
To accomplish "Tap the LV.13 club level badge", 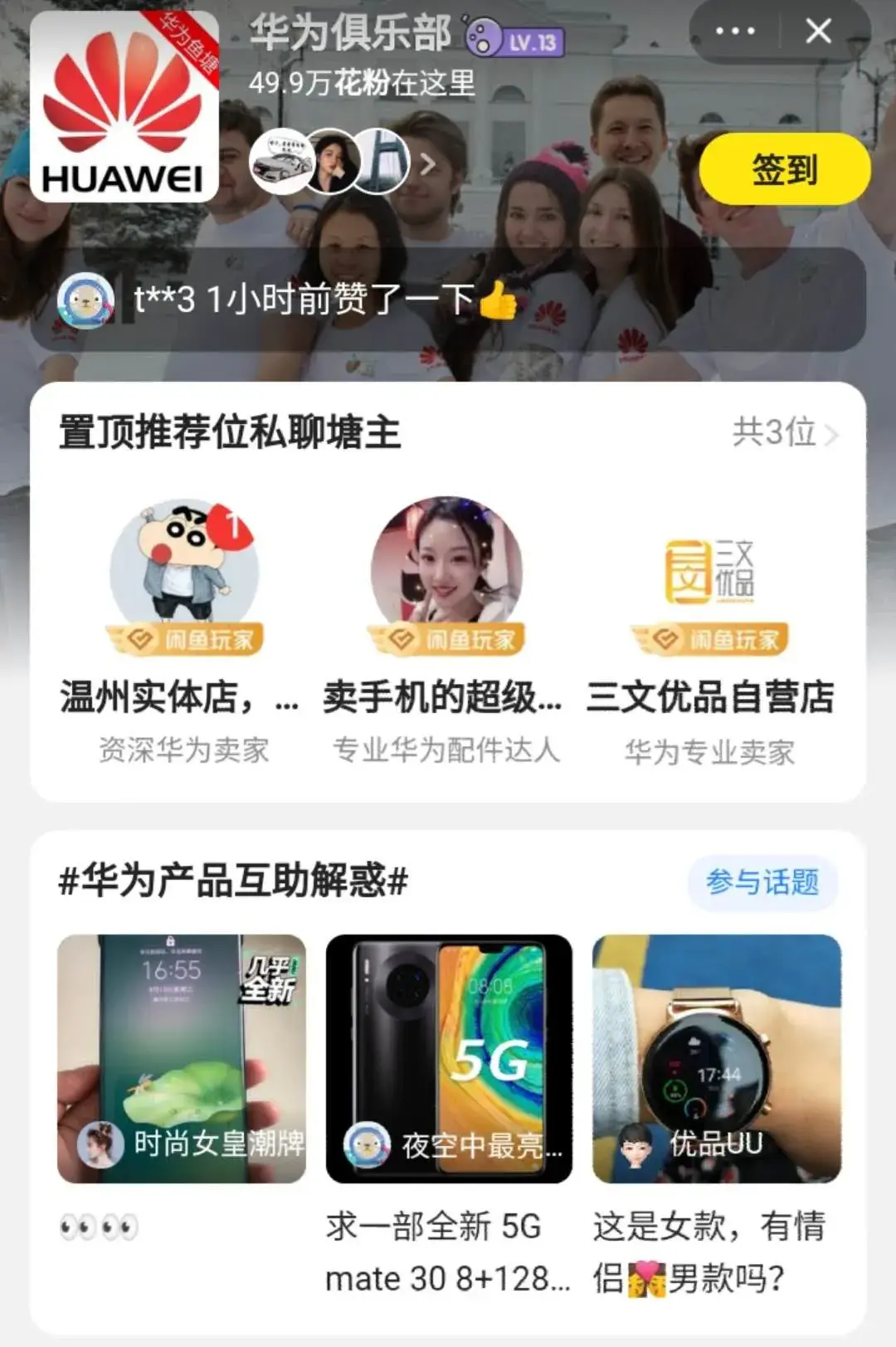I will [517, 39].
